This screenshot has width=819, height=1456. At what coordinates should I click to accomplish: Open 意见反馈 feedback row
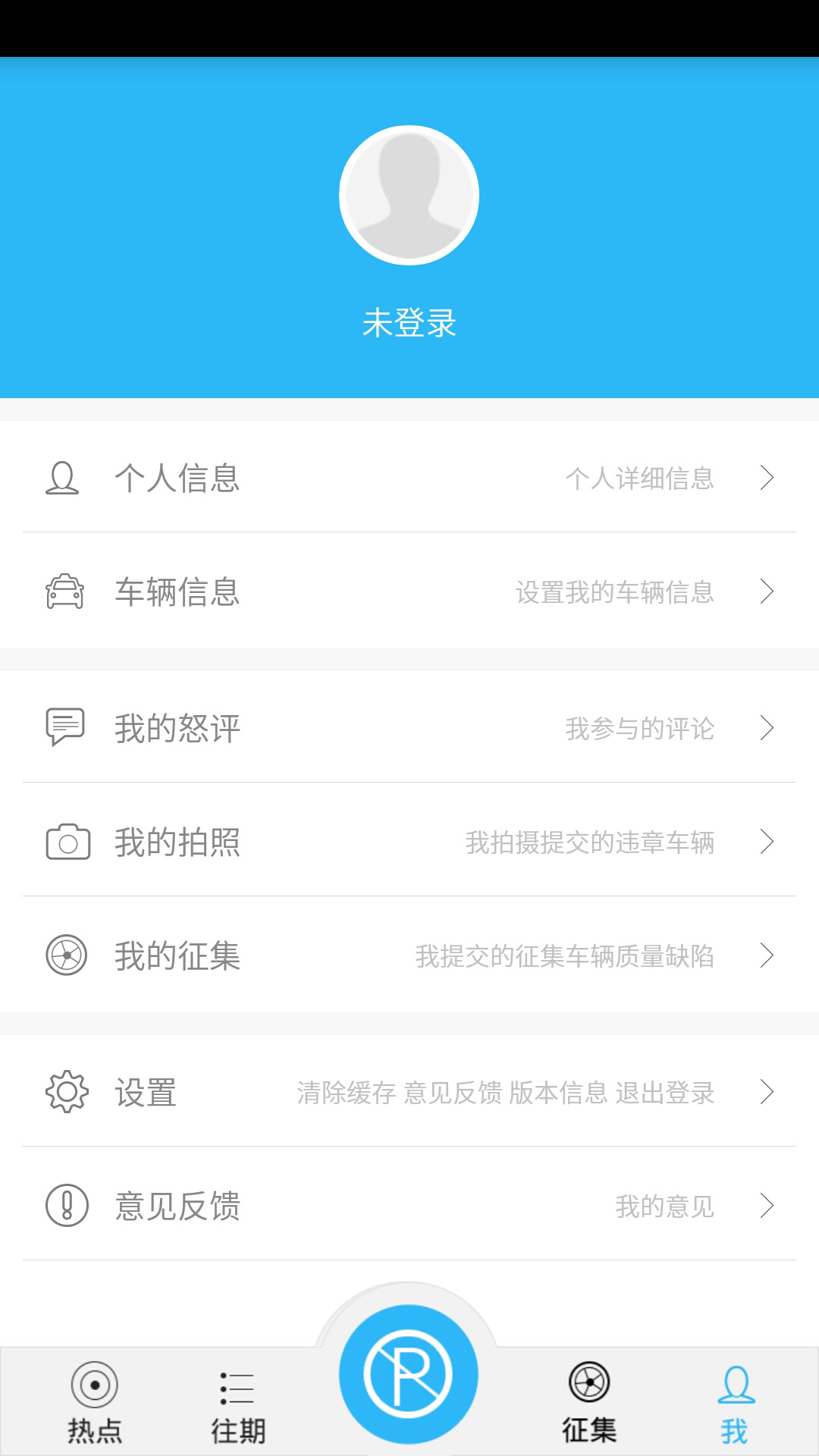409,1206
